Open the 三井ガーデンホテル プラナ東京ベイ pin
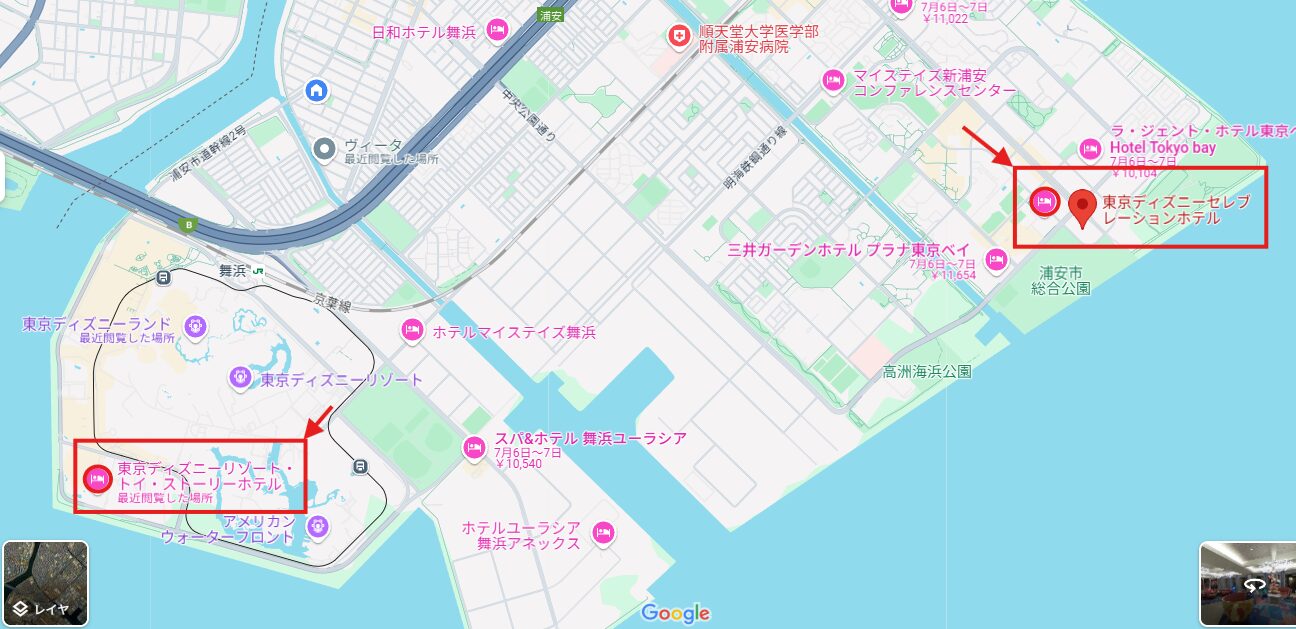This screenshot has width=1296, height=629. click(x=996, y=259)
